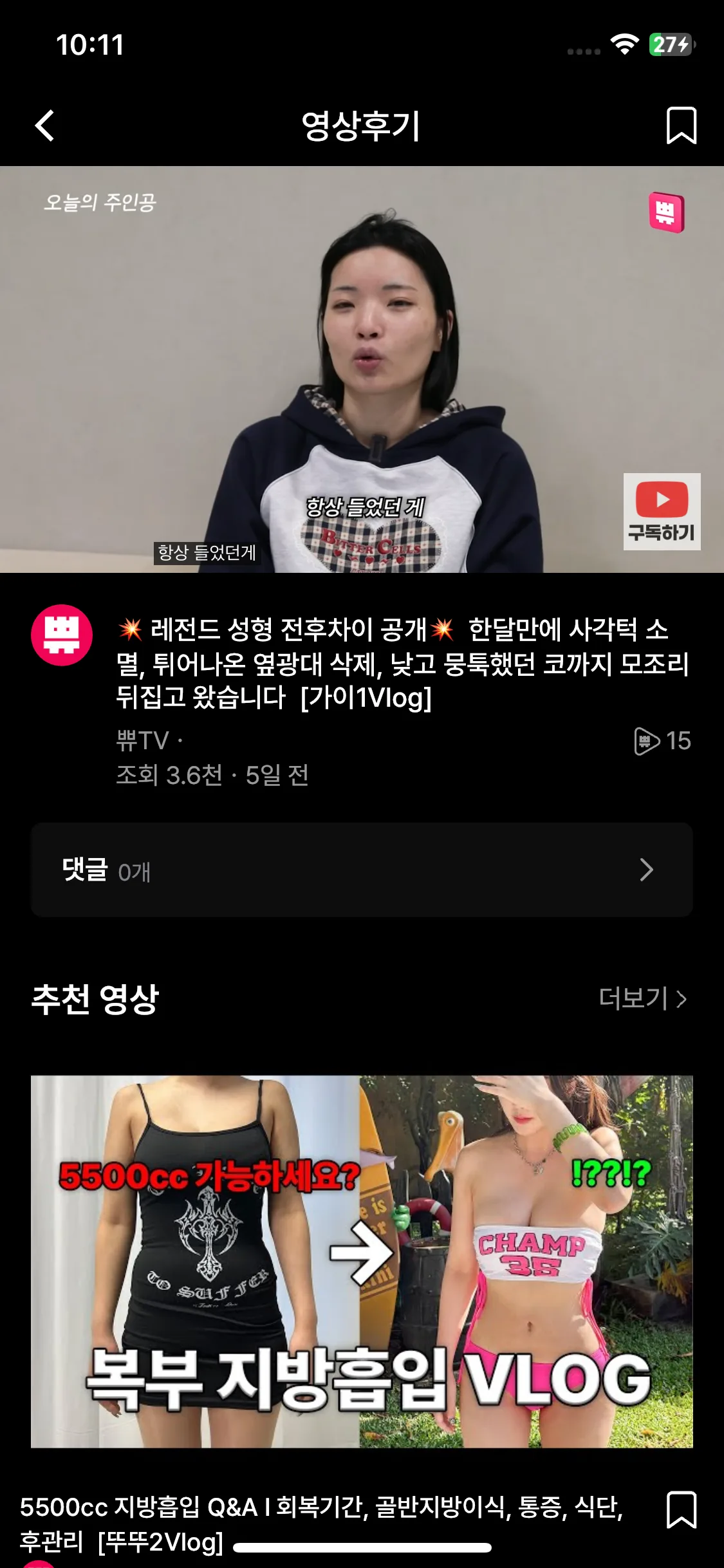Screen dimensions: 724x1568
Task: Tap 더보기 for recommended videos
Action: [x=642, y=998]
